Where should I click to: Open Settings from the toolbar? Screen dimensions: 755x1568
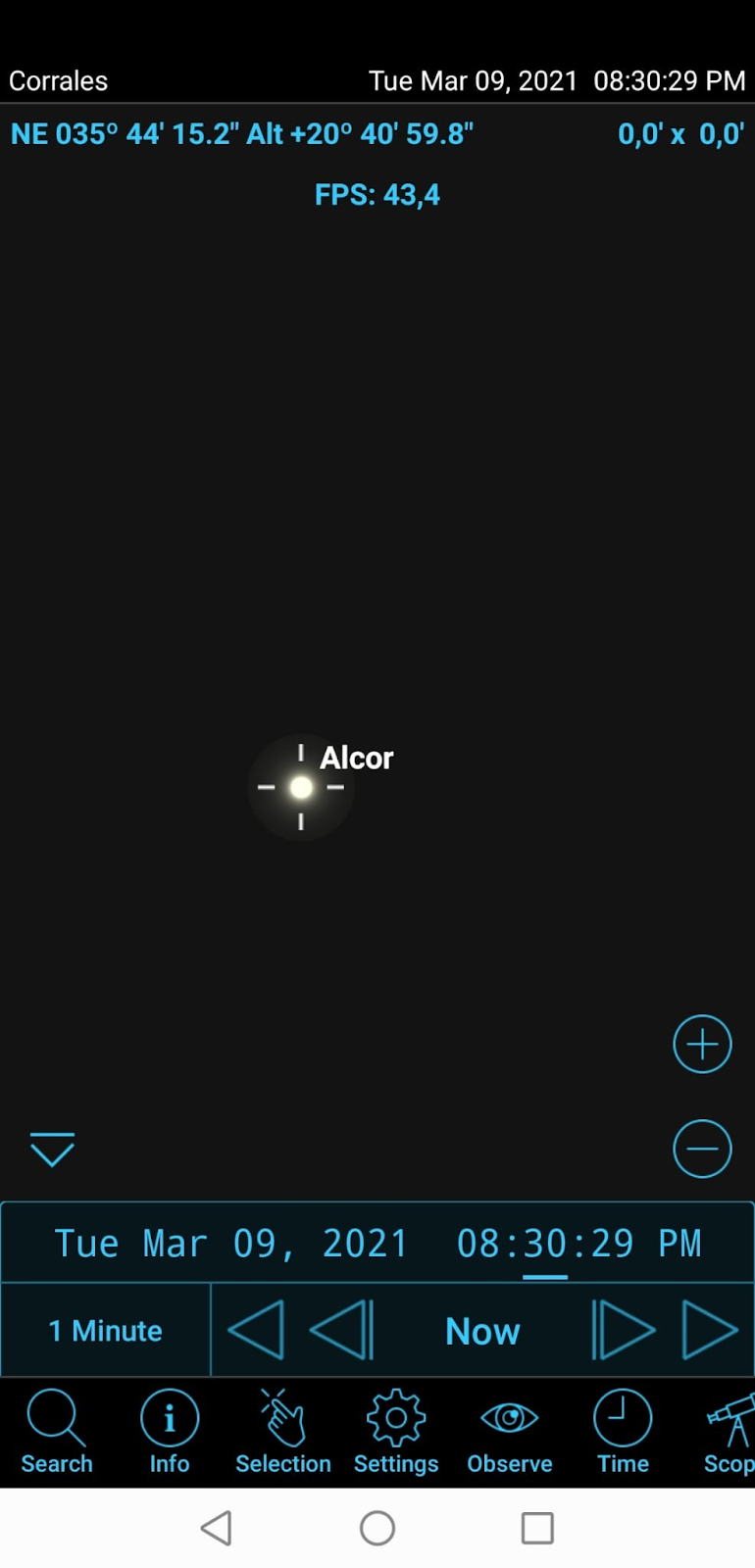tap(396, 1432)
